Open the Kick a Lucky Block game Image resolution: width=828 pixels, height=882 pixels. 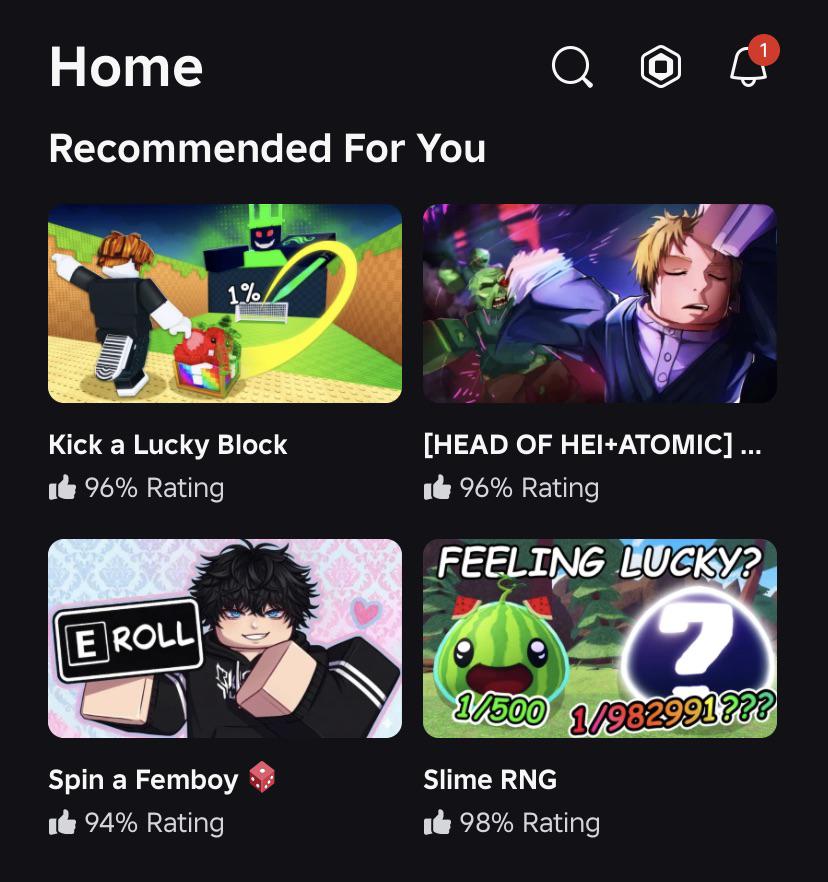225,303
